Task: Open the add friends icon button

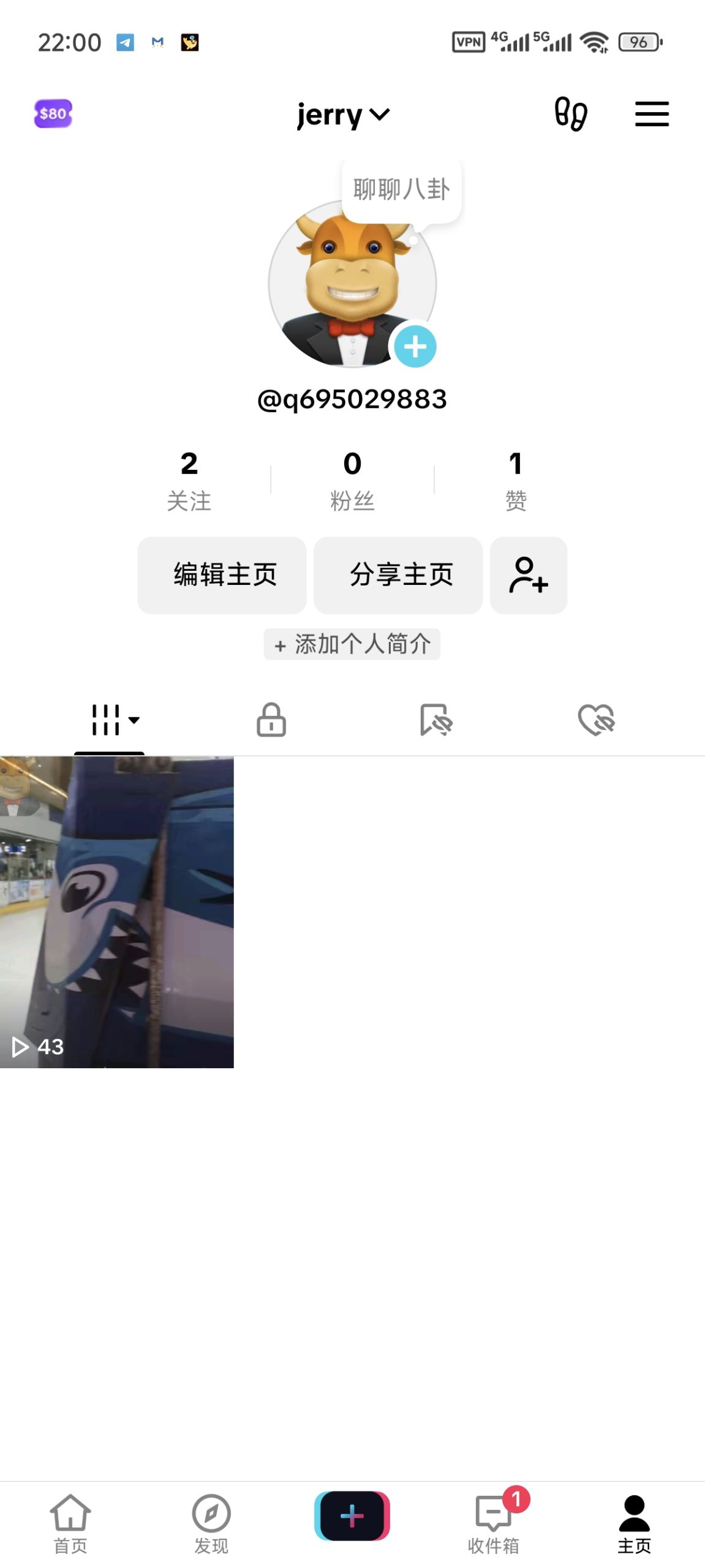Action: click(529, 575)
